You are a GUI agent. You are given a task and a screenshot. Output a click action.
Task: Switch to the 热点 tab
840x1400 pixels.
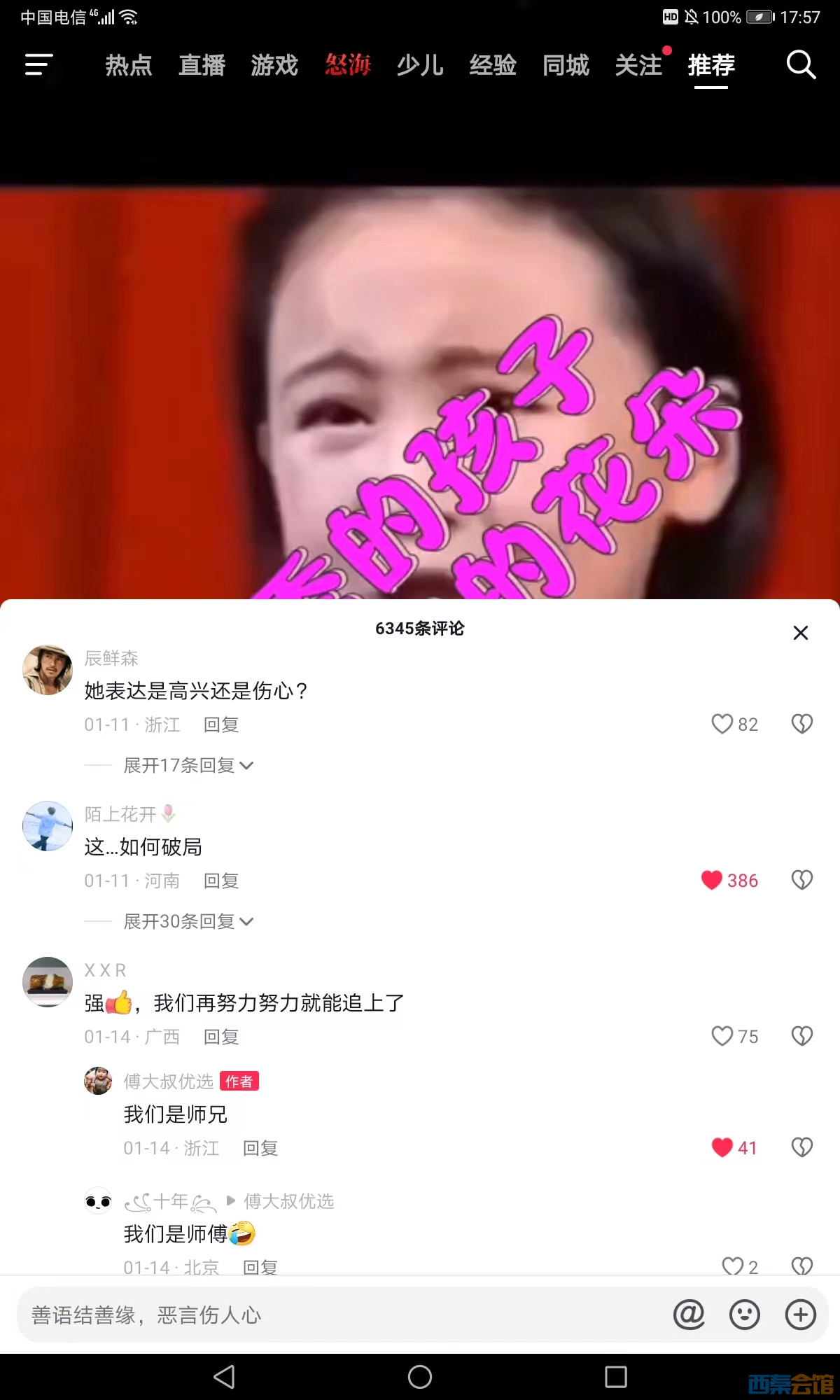point(129,66)
